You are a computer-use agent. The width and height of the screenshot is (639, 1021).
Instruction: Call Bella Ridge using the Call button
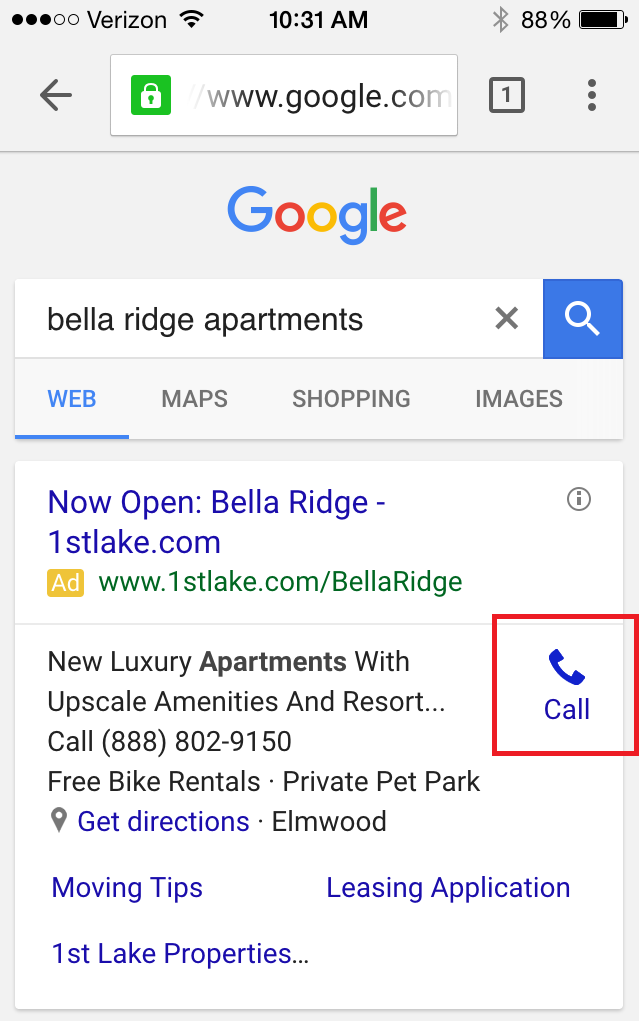[x=566, y=686]
